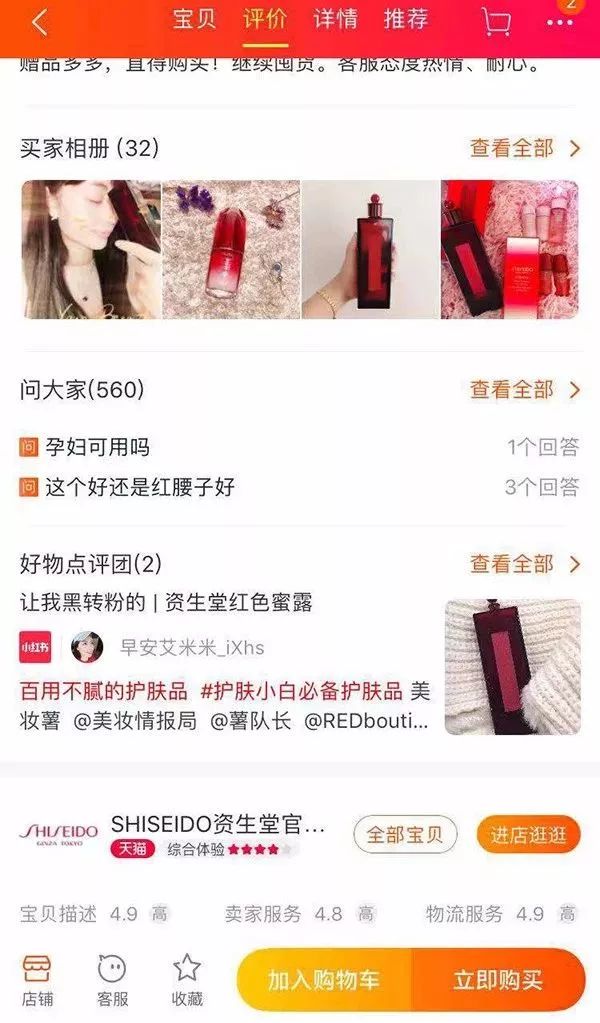Switch to the 详情 tab
Screen dimensions: 600x1023
click(335, 21)
